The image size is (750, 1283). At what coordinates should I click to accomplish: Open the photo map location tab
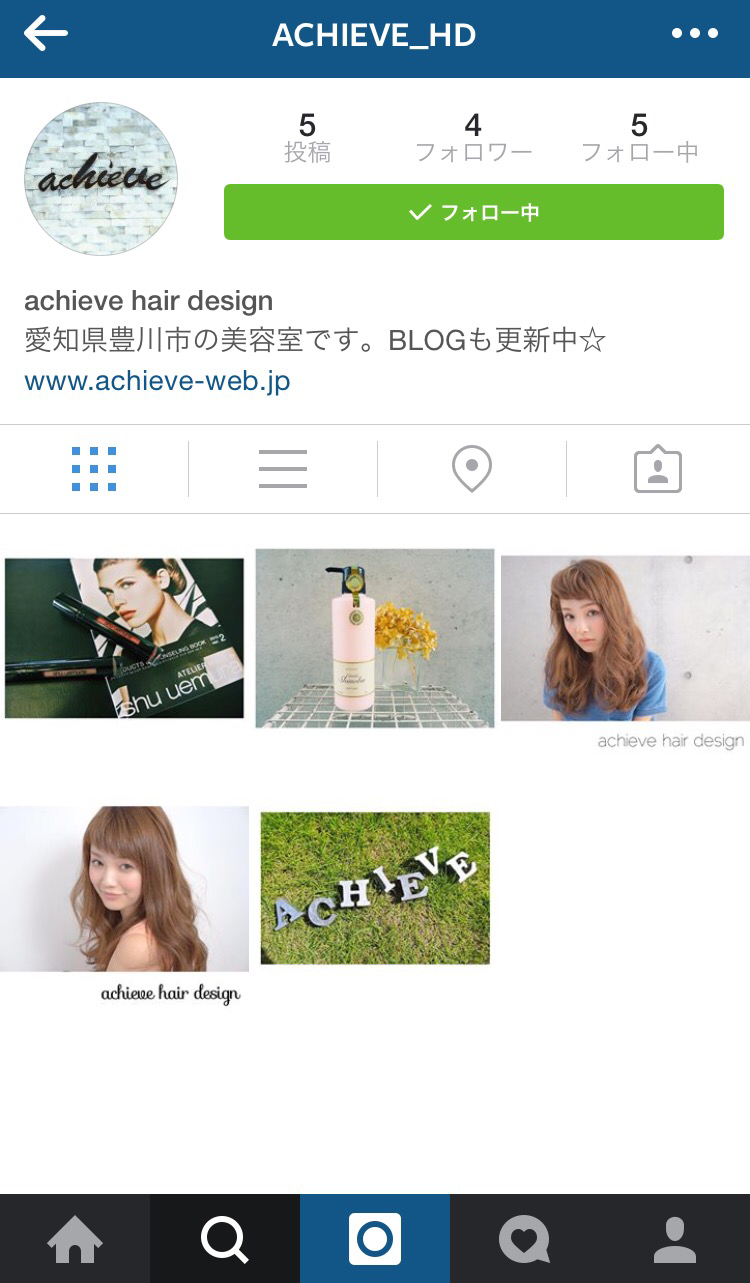coord(472,469)
